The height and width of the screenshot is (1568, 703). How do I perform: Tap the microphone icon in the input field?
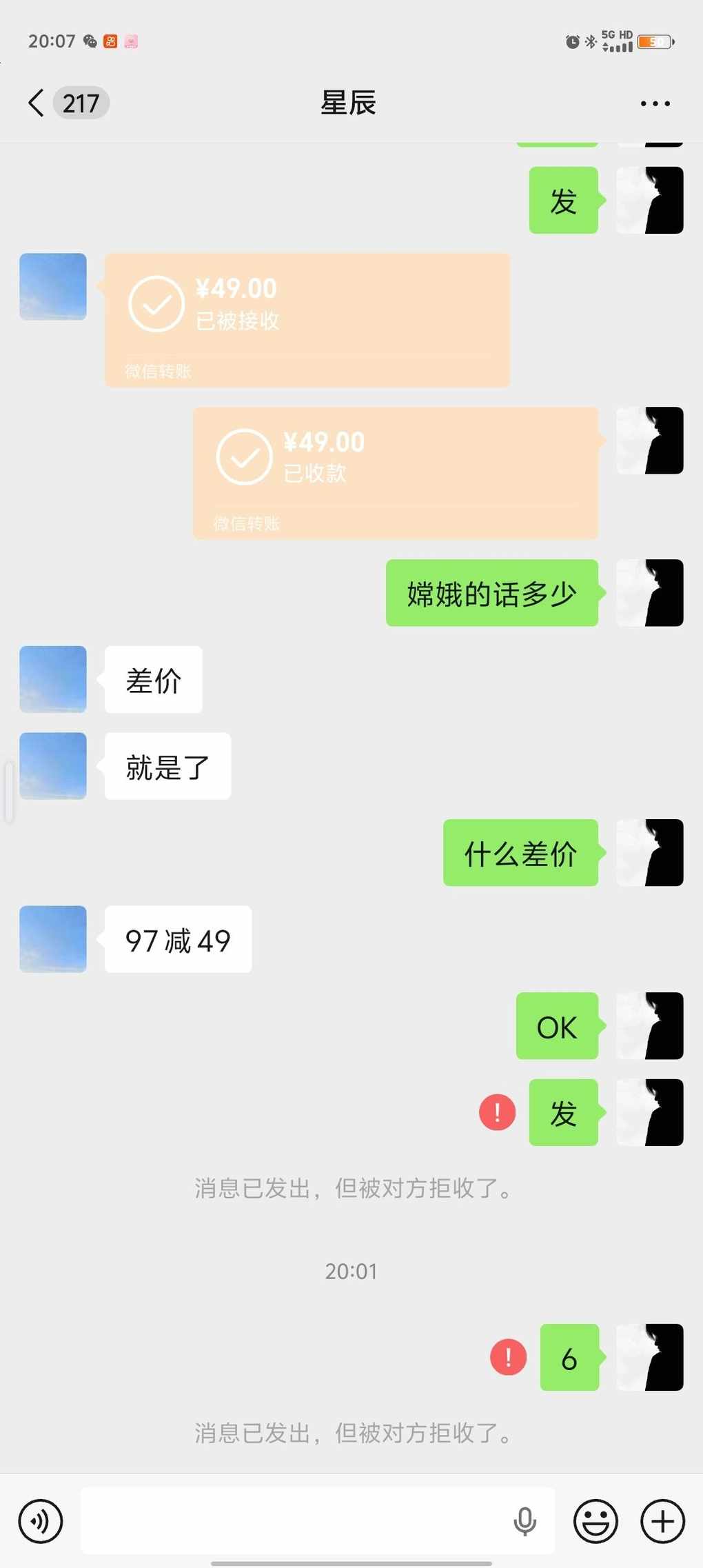click(524, 1521)
